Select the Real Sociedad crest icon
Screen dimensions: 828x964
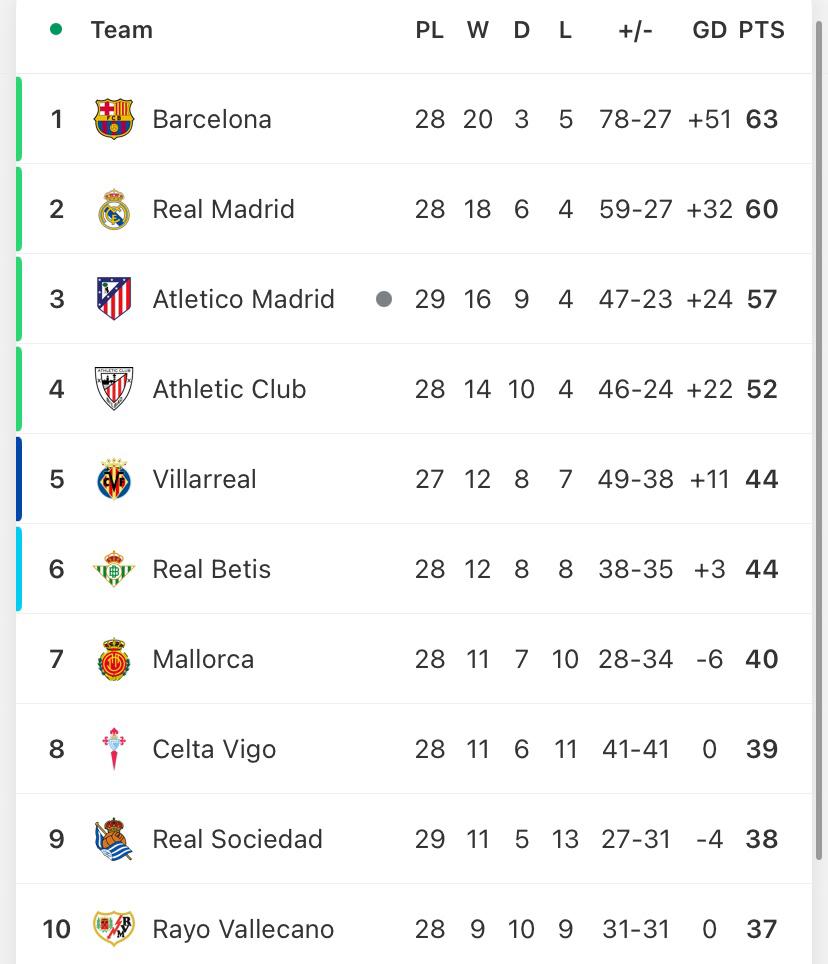tap(114, 838)
